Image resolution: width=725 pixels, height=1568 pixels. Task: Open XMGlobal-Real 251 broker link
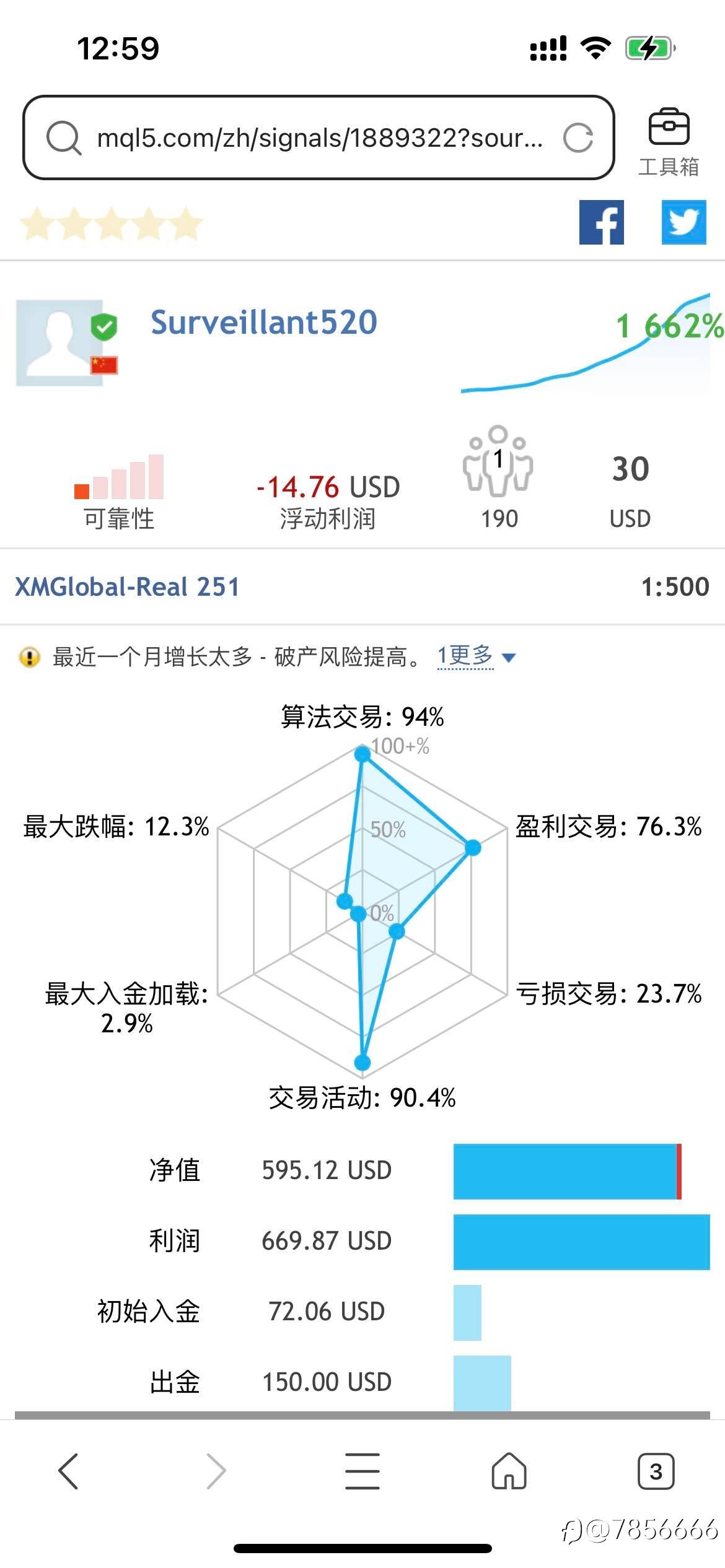(127, 587)
